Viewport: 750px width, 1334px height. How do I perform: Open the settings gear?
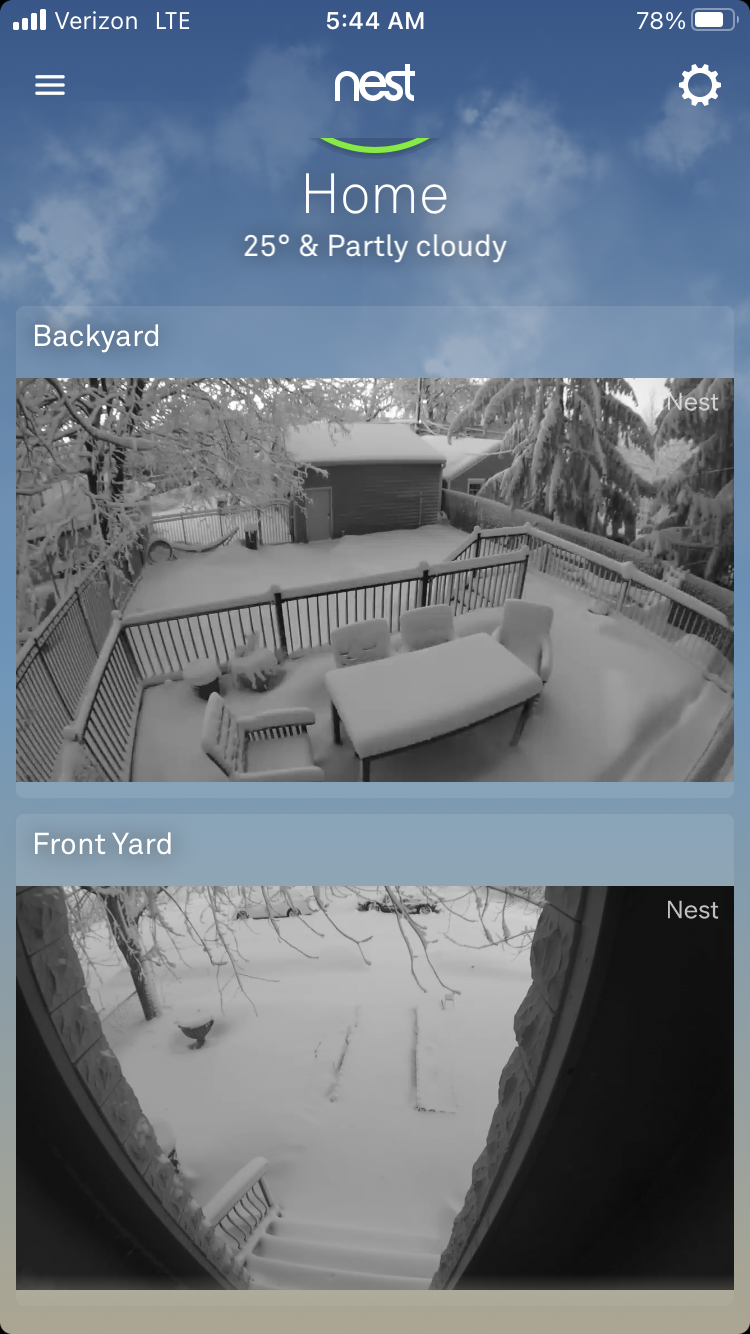(699, 86)
